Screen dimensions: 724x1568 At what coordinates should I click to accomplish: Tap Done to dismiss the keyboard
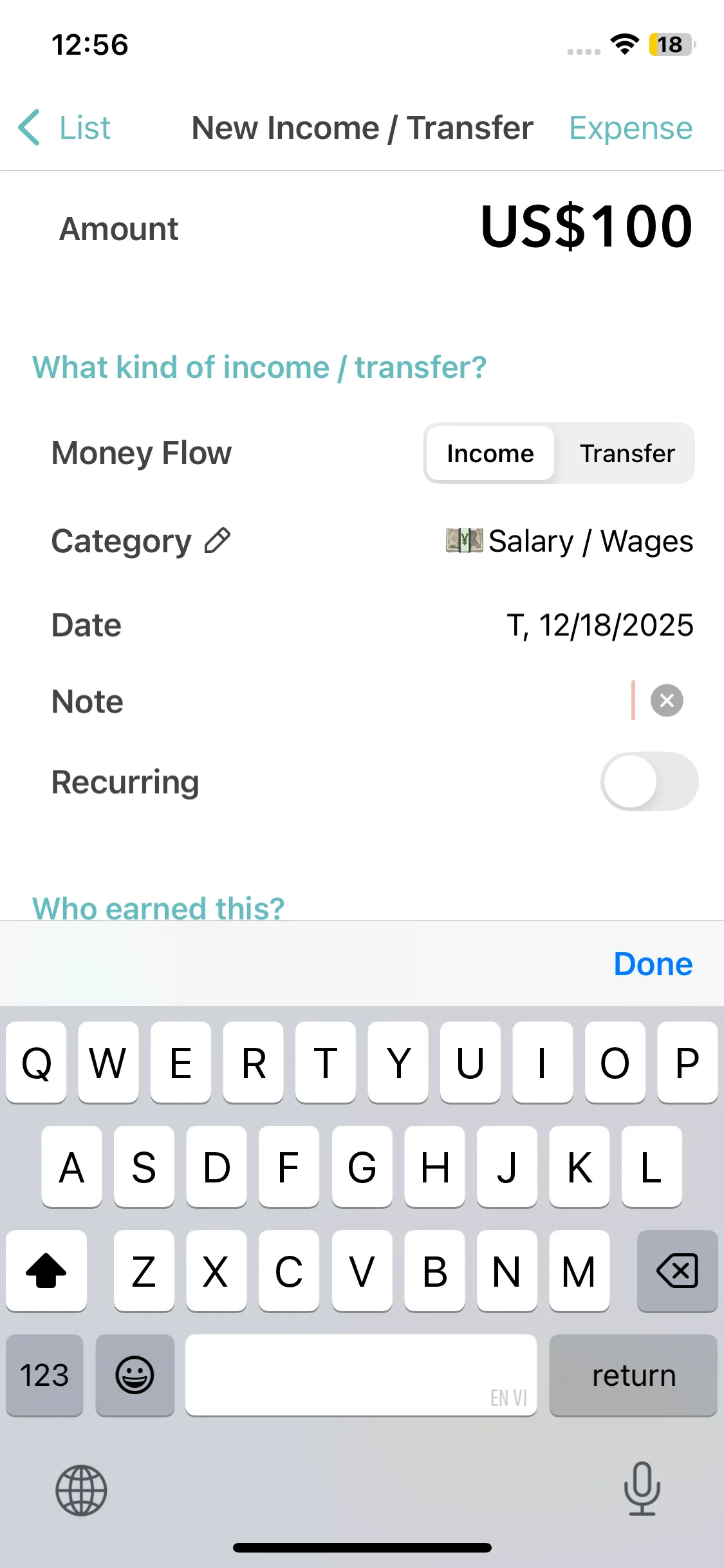(x=653, y=964)
